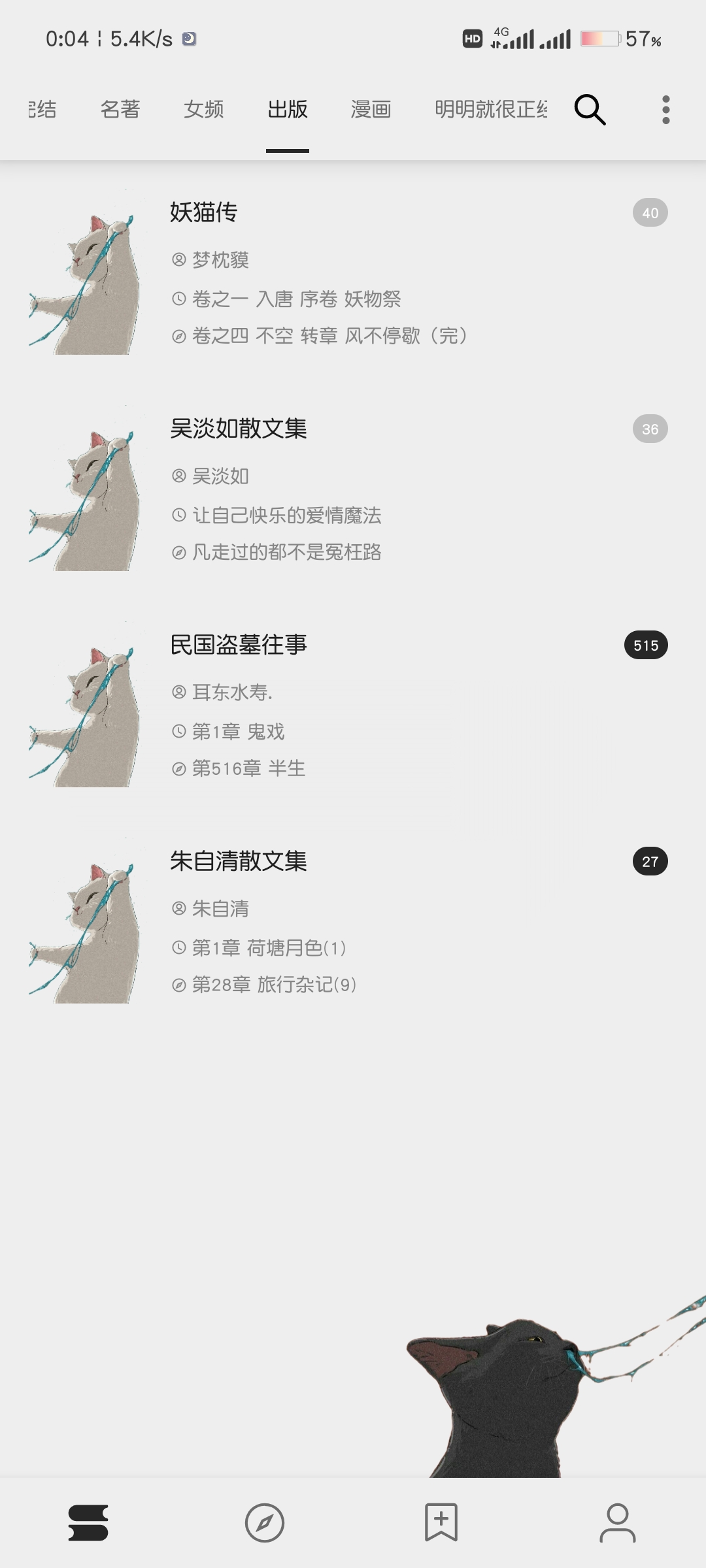Open the book 民国盗墓往事
This screenshot has height=1568, width=706.
[x=353, y=705]
